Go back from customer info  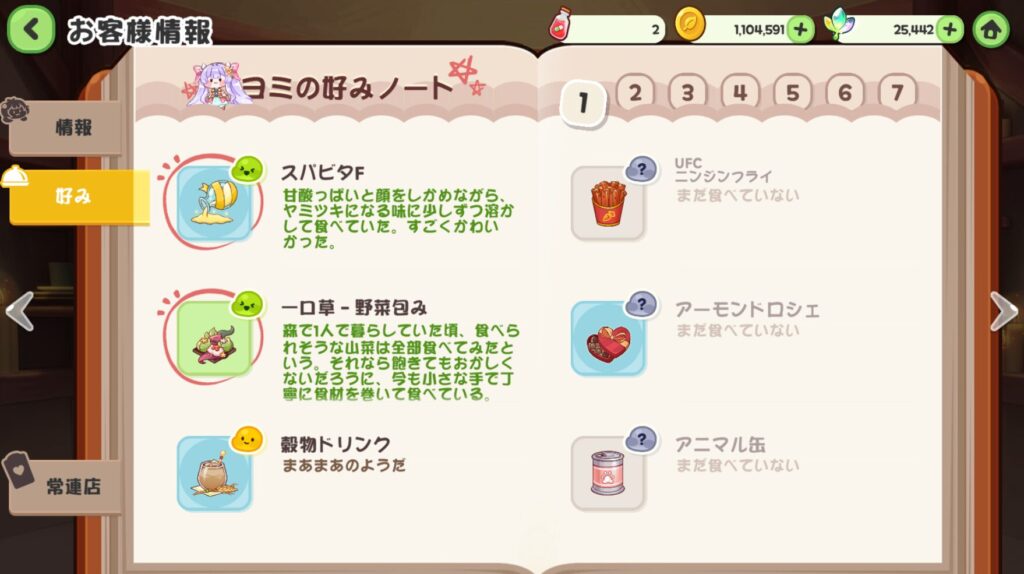coord(31,30)
